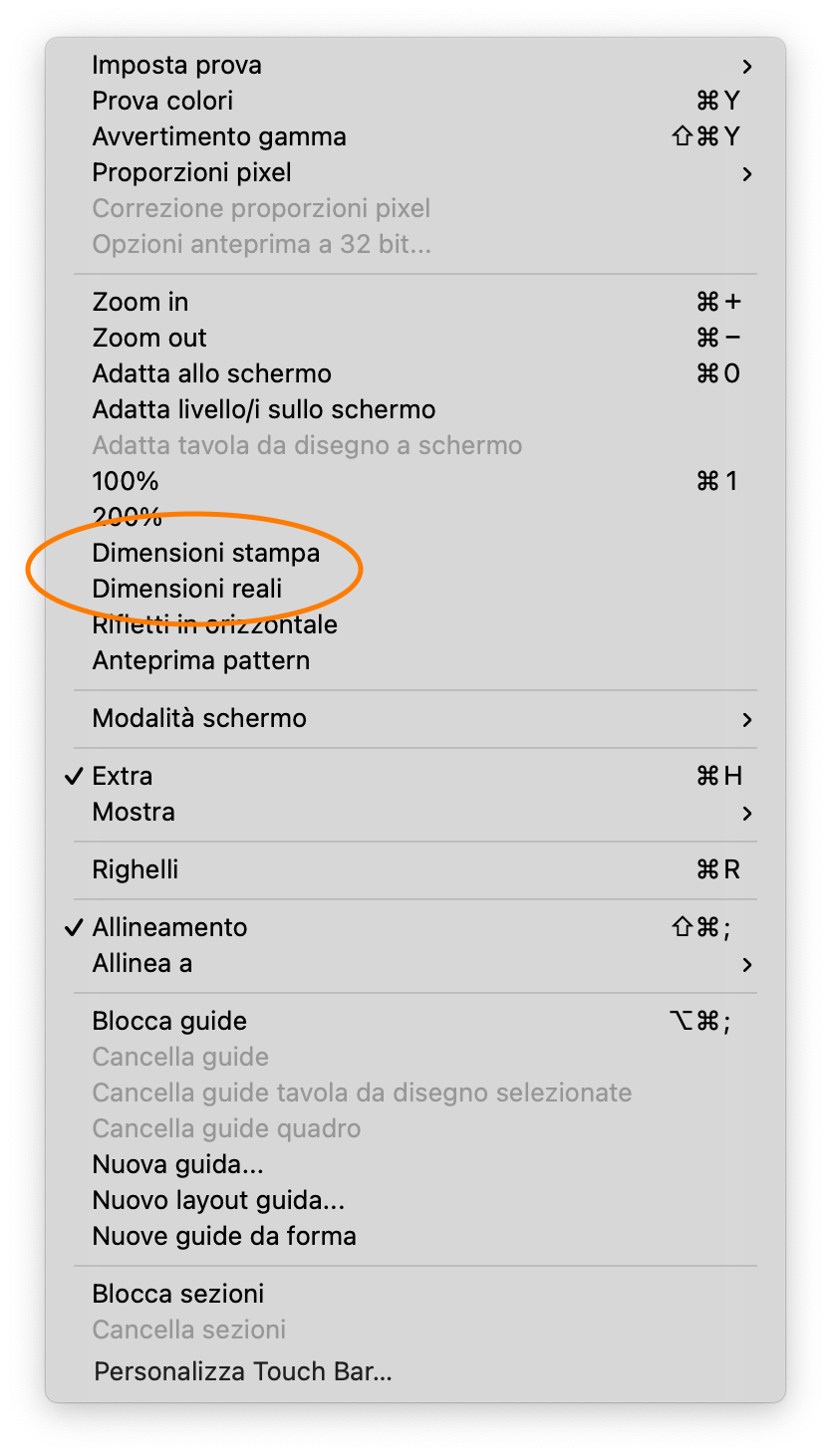Image resolution: width=831 pixels, height=1456 pixels.
Task: Select Adatta livello/i sullo schermo
Action: 263,410
